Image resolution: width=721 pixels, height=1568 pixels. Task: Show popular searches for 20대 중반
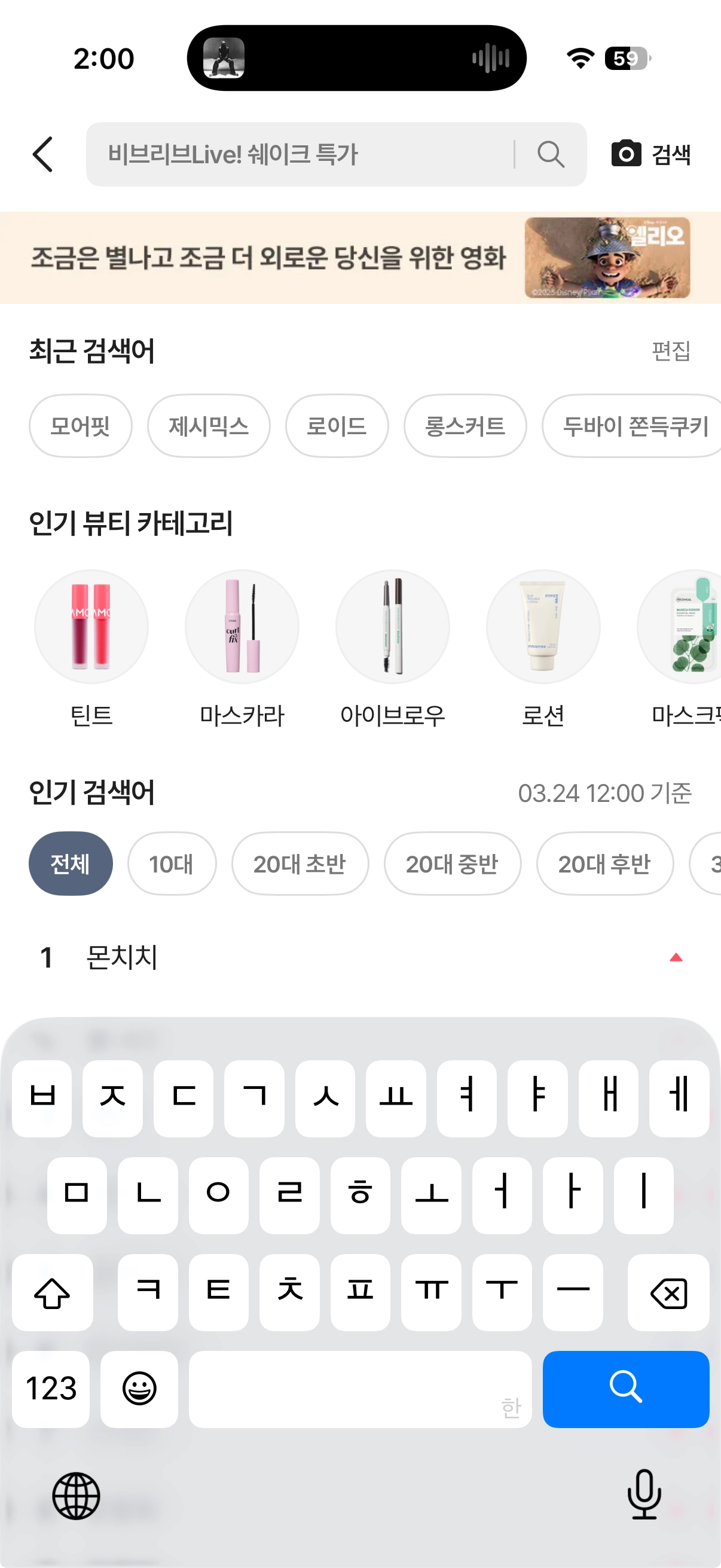(452, 863)
